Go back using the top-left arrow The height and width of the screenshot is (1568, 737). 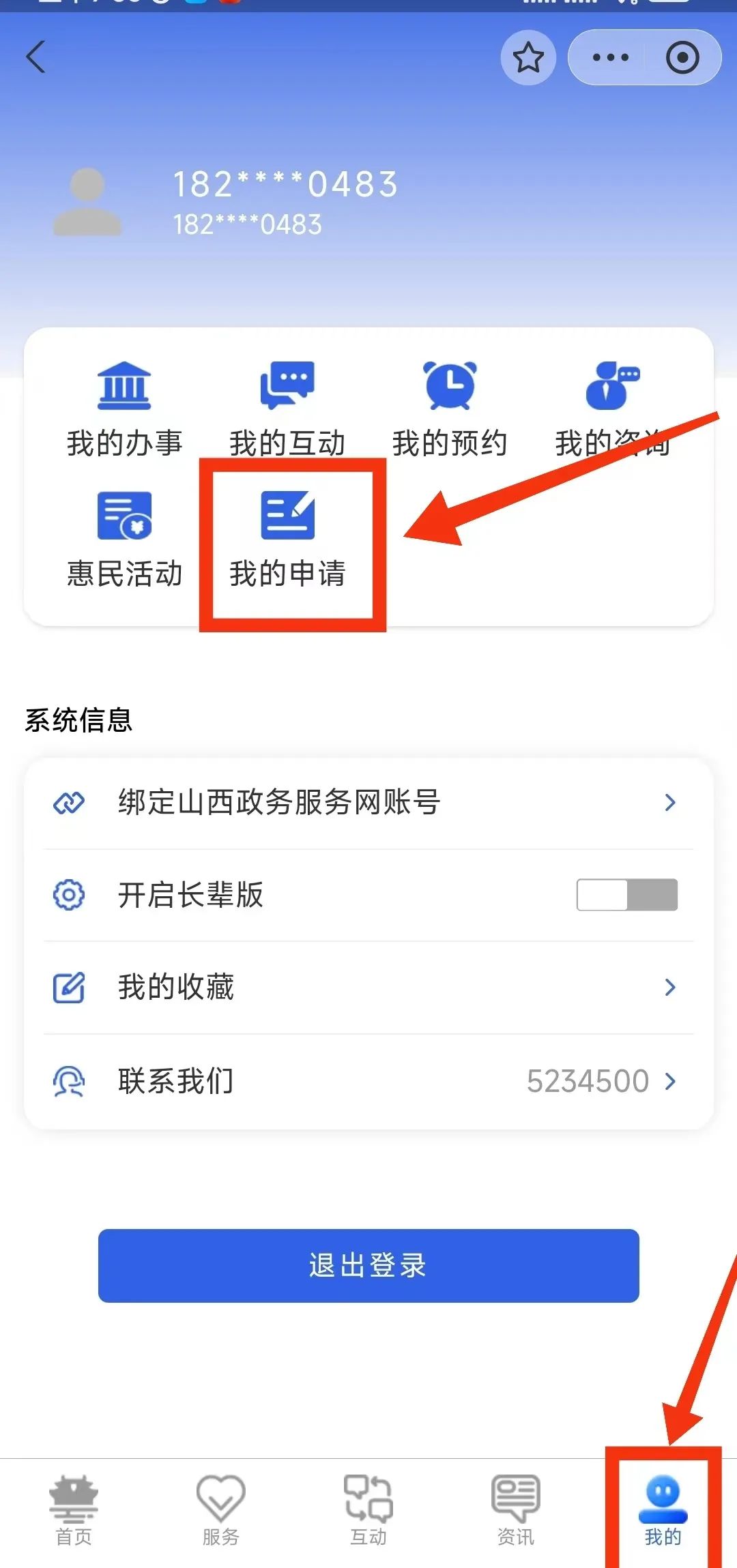point(36,57)
